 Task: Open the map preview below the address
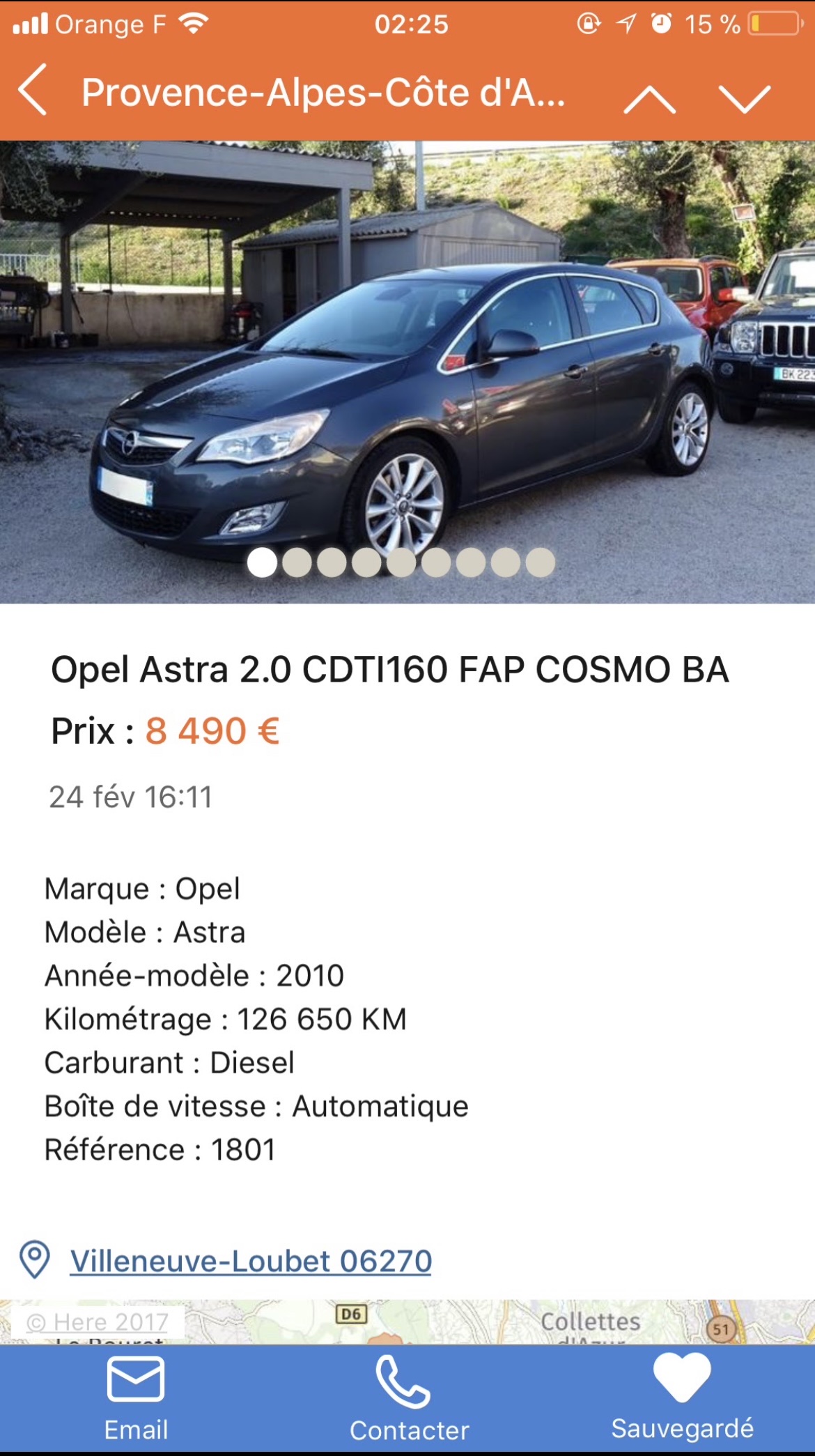(x=446, y=1322)
